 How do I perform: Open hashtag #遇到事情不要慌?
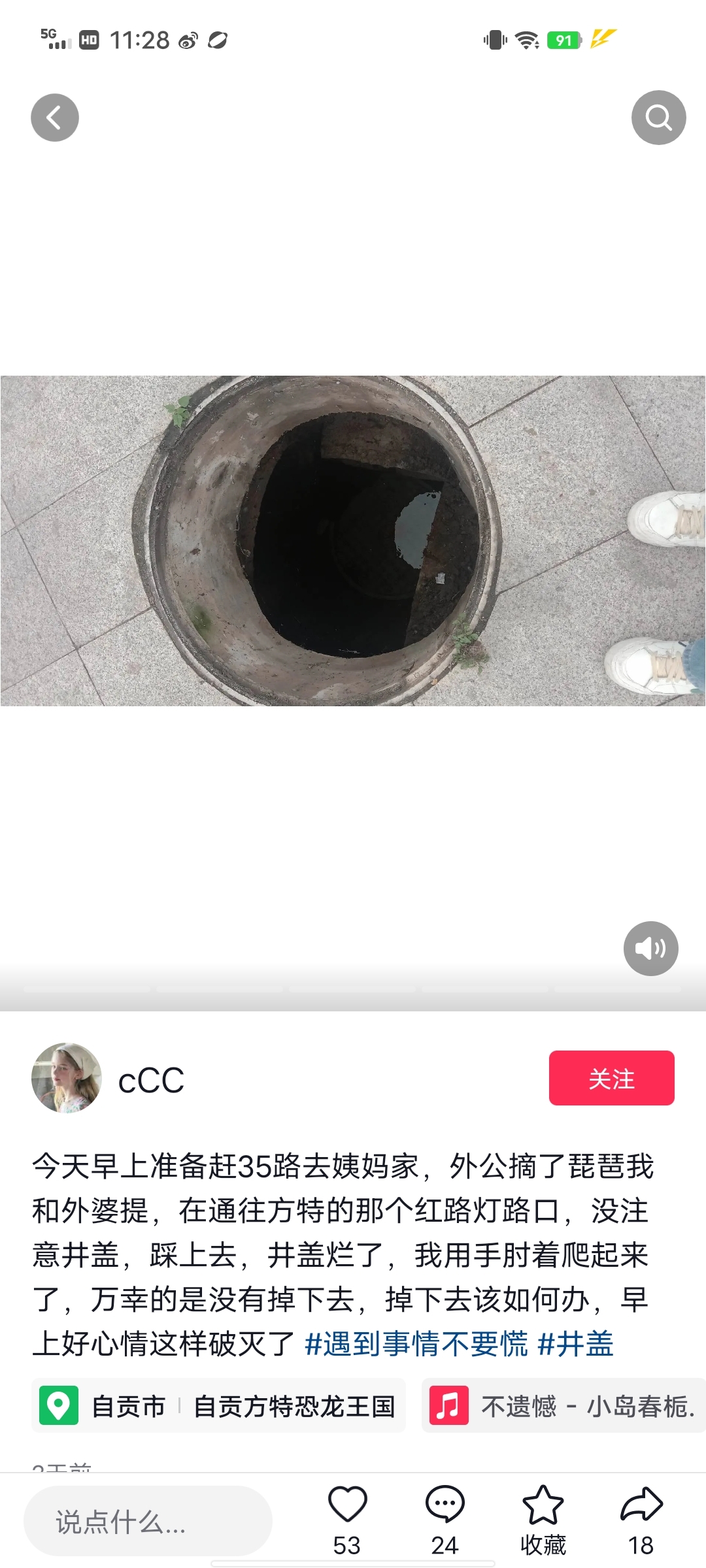click(416, 1344)
